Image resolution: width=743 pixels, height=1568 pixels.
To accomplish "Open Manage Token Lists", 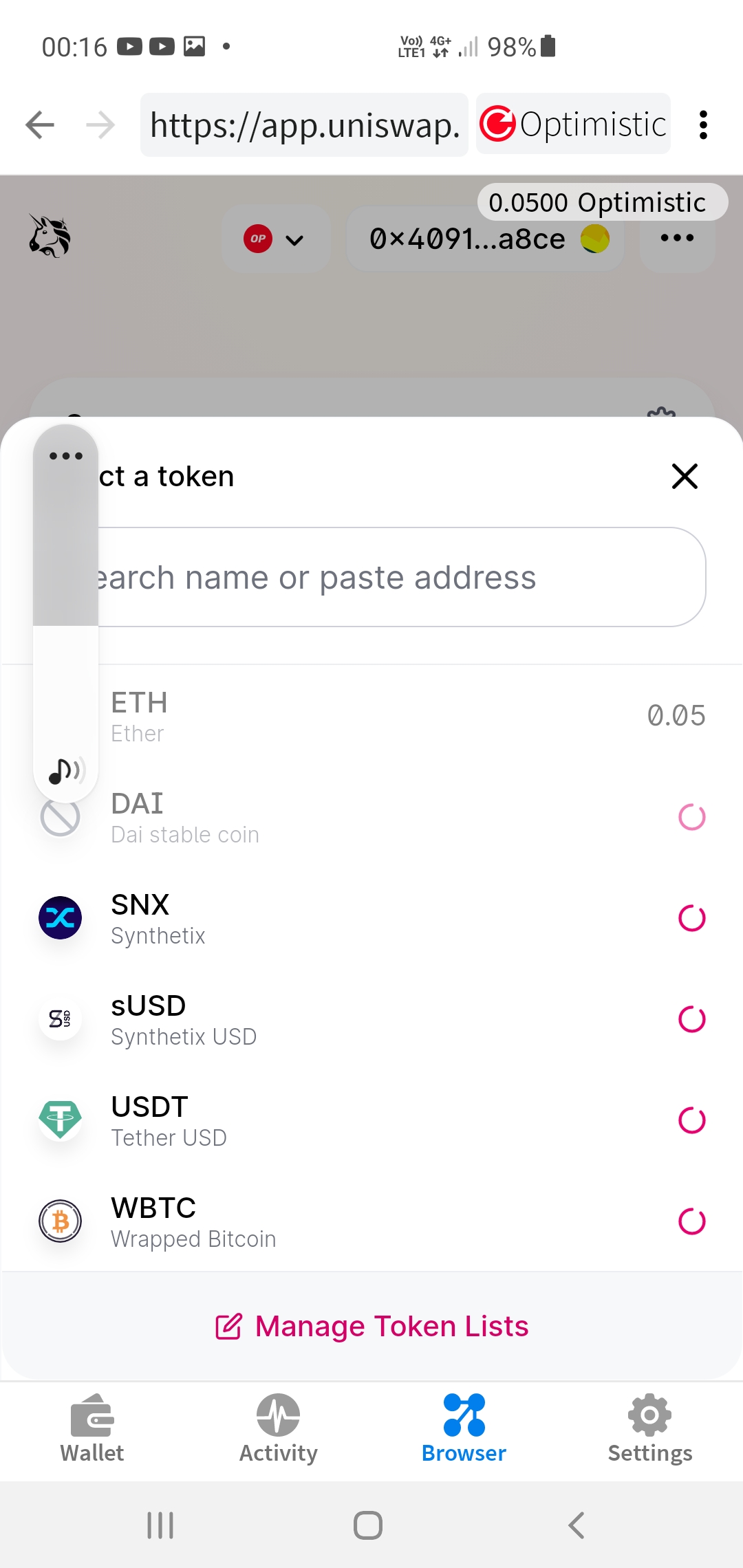I will [x=371, y=1325].
